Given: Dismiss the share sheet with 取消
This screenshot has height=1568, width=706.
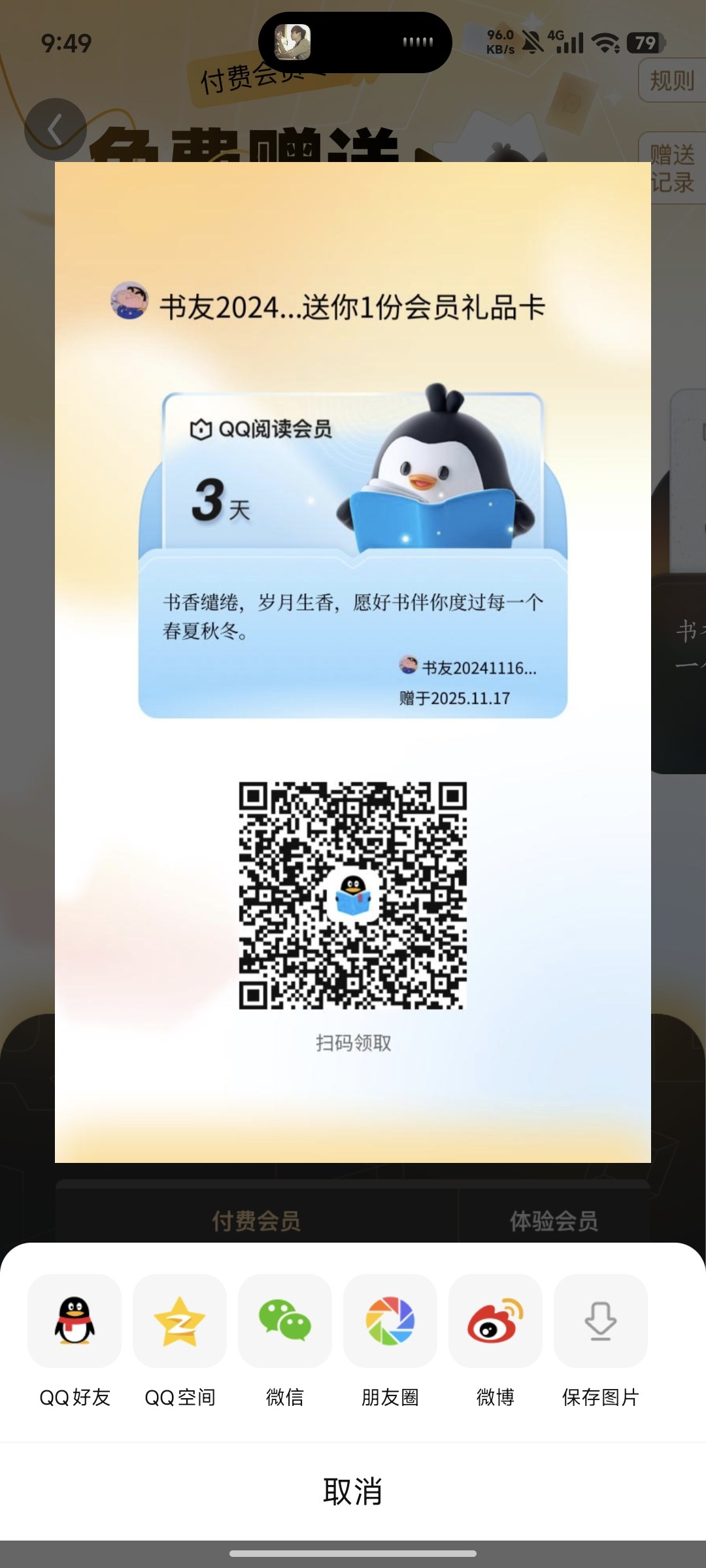Looking at the screenshot, I should pyautogui.click(x=353, y=1492).
